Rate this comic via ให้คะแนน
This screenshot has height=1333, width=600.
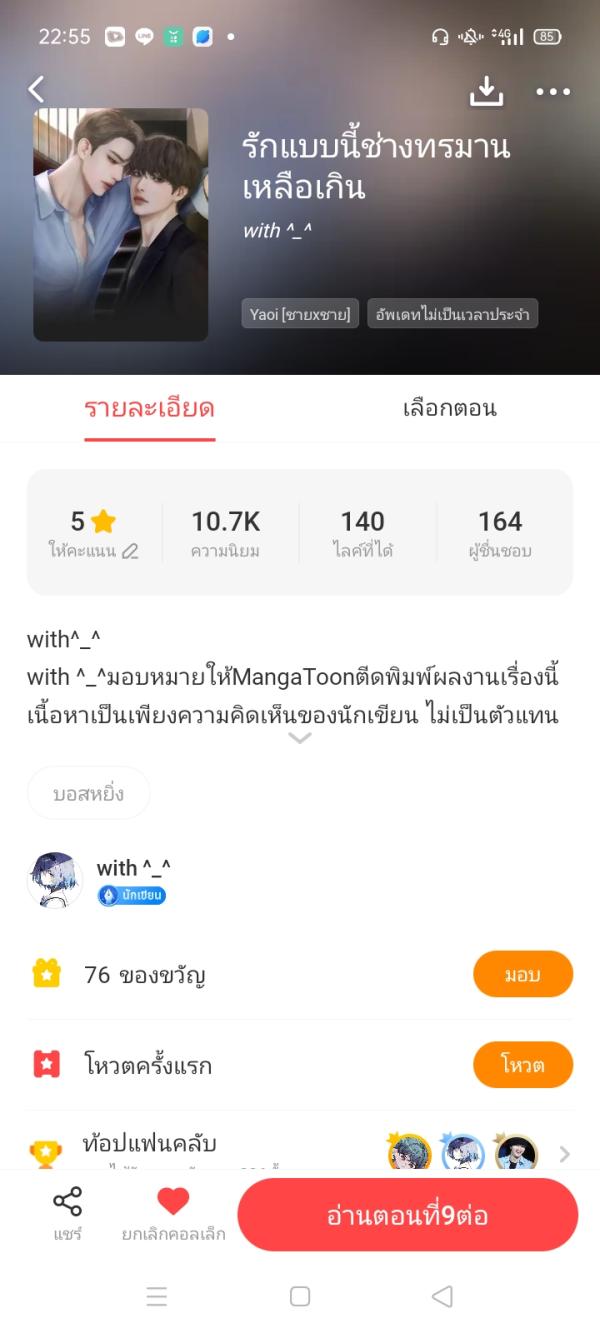[x=93, y=550]
